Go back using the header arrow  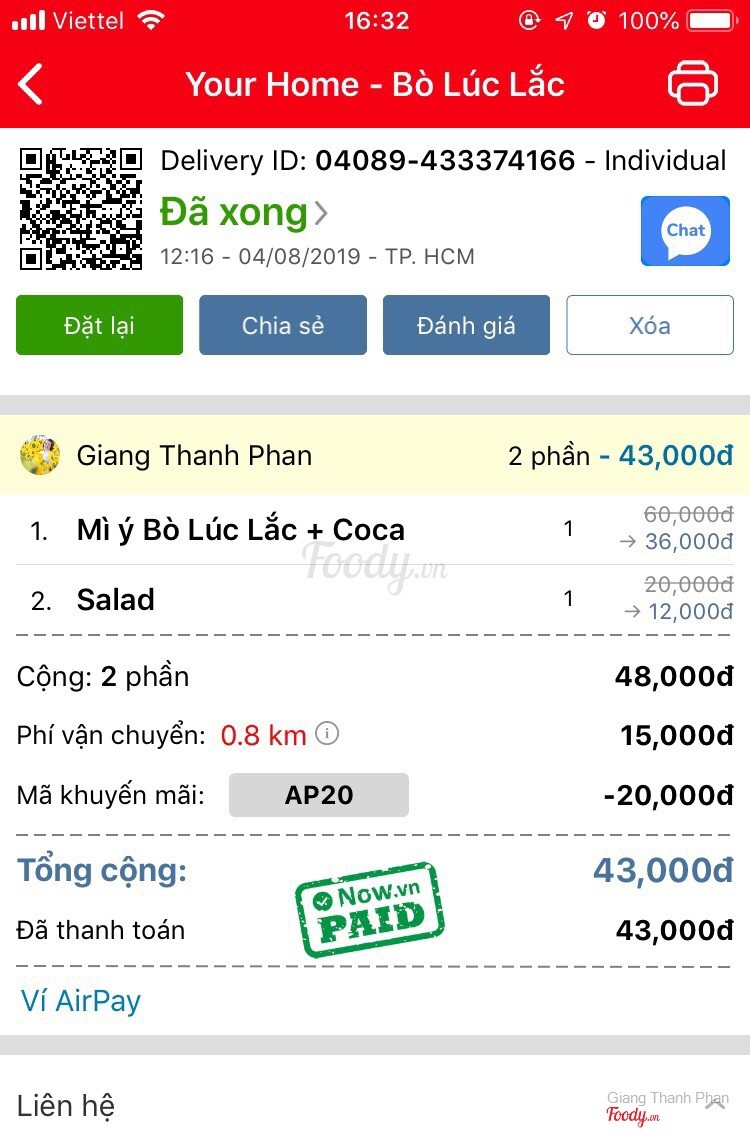point(32,84)
